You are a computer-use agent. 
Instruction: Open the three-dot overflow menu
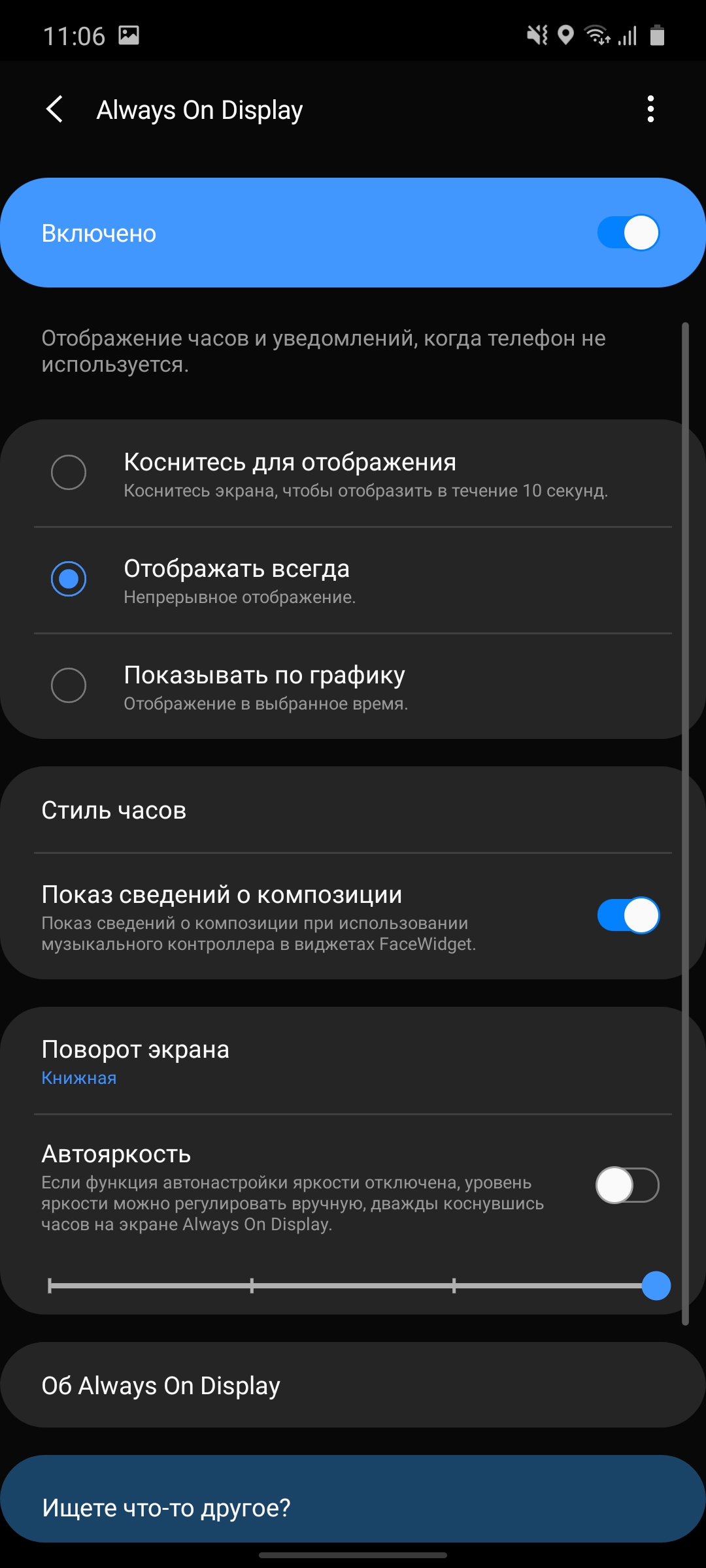(x=650, y=109)
